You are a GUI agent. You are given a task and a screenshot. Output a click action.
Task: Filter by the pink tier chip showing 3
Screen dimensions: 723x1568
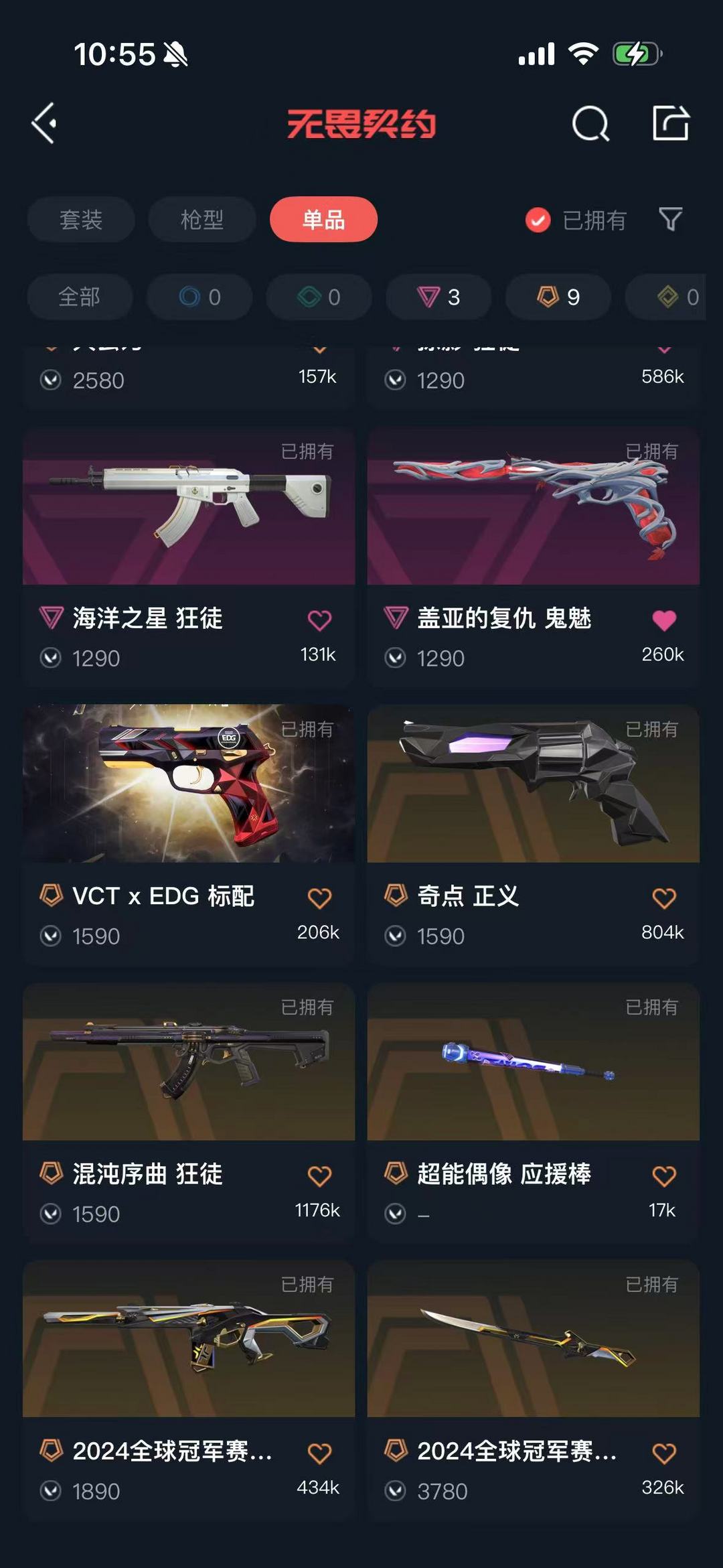pos(438,297)
